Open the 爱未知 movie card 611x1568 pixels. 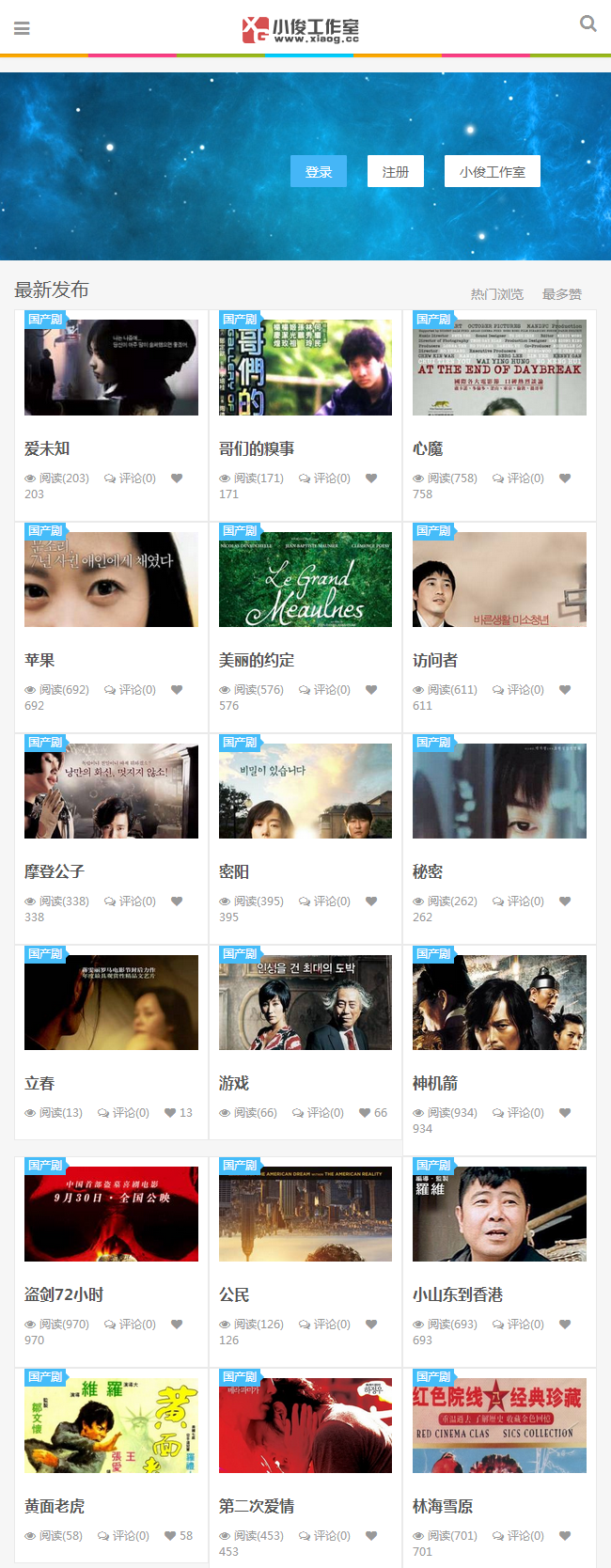[x=111, y=368]
